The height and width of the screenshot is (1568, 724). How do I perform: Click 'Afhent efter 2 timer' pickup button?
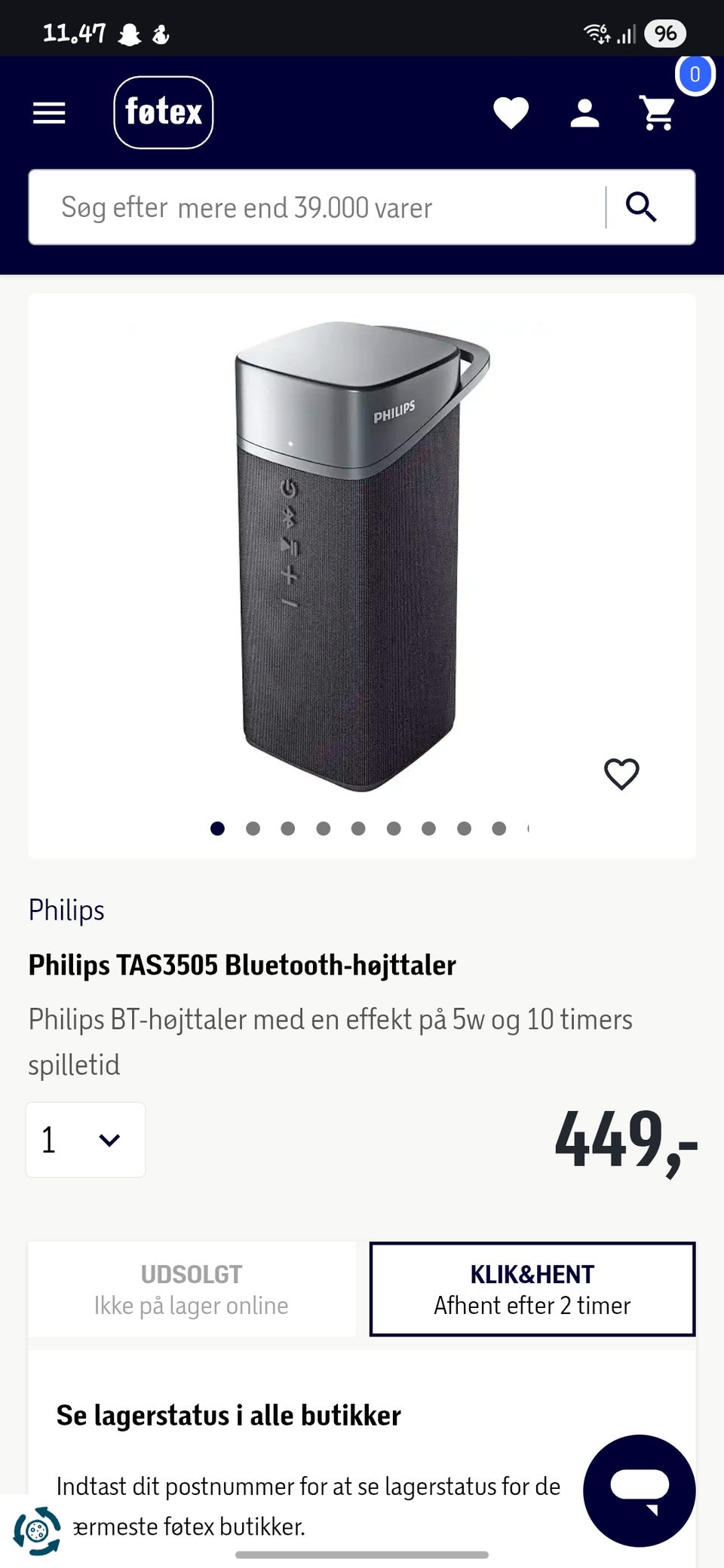coord(532,1305)
